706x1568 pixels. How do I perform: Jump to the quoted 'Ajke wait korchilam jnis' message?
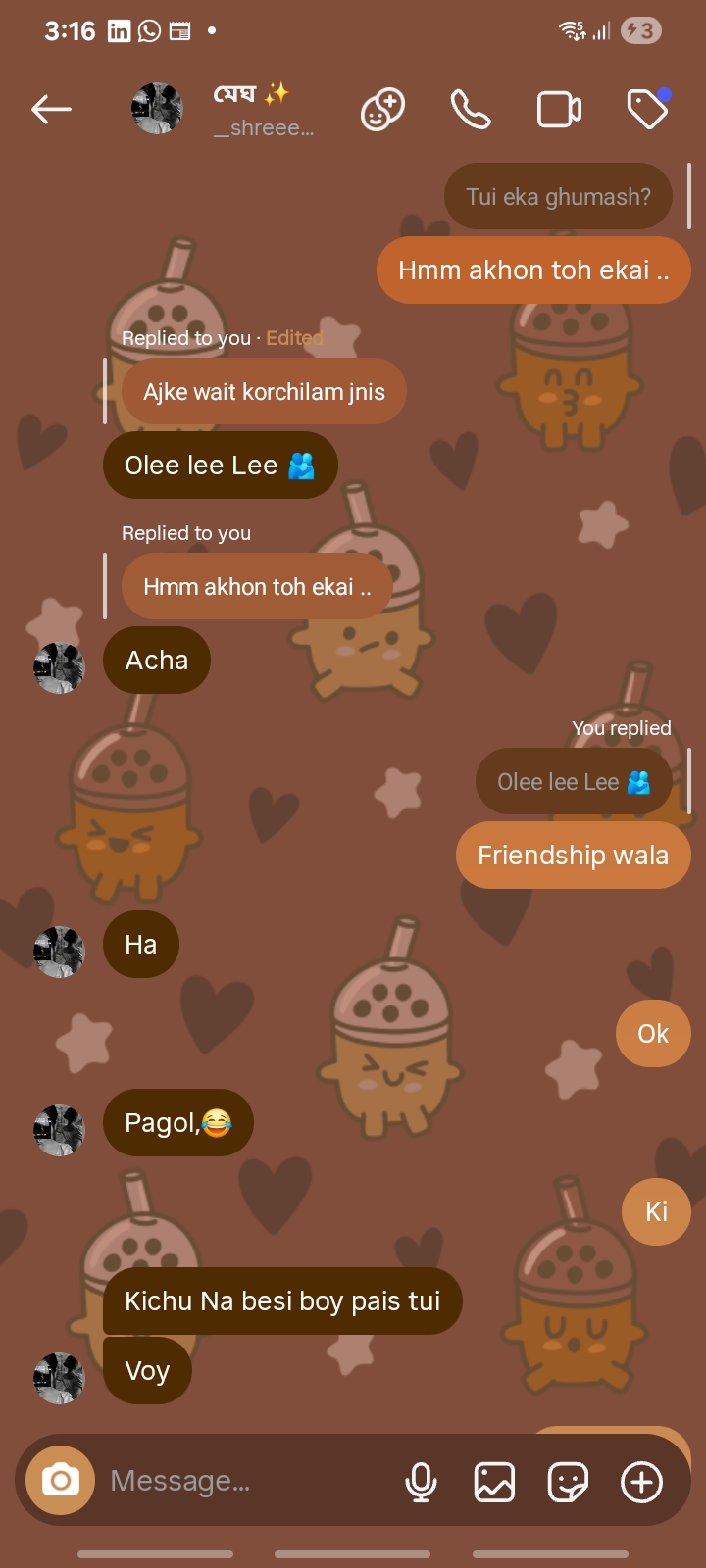tap(264, 391)
